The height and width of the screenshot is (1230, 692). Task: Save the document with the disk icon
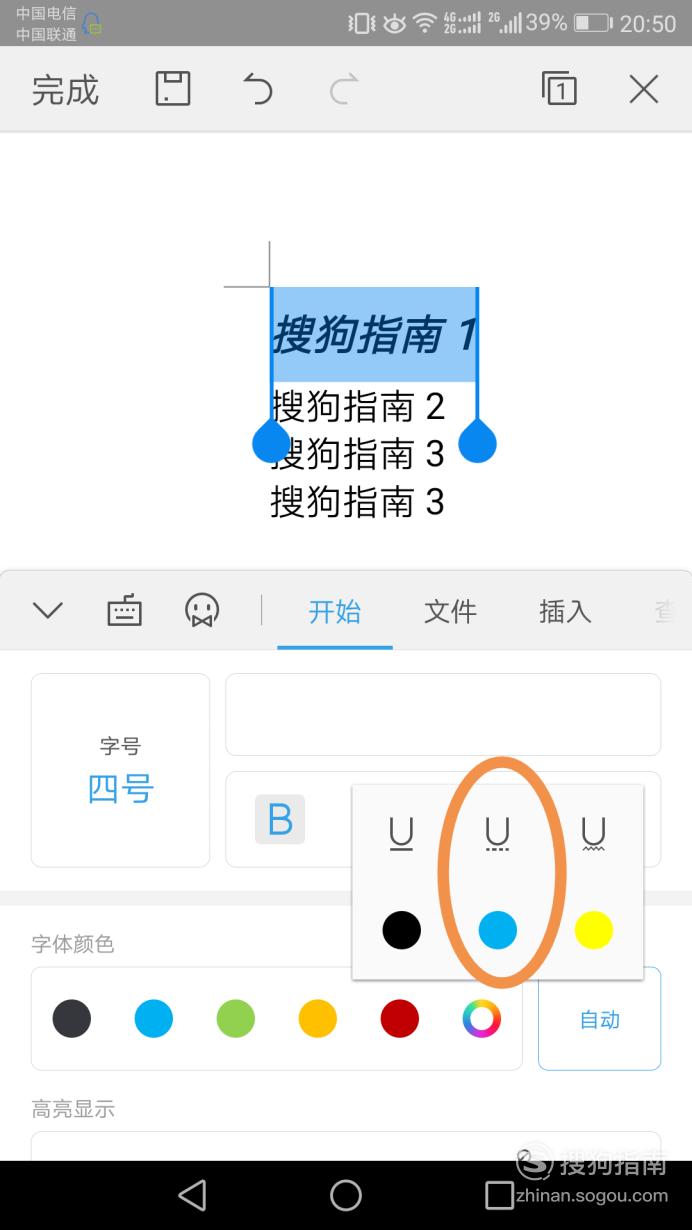(x=173, y=89)
